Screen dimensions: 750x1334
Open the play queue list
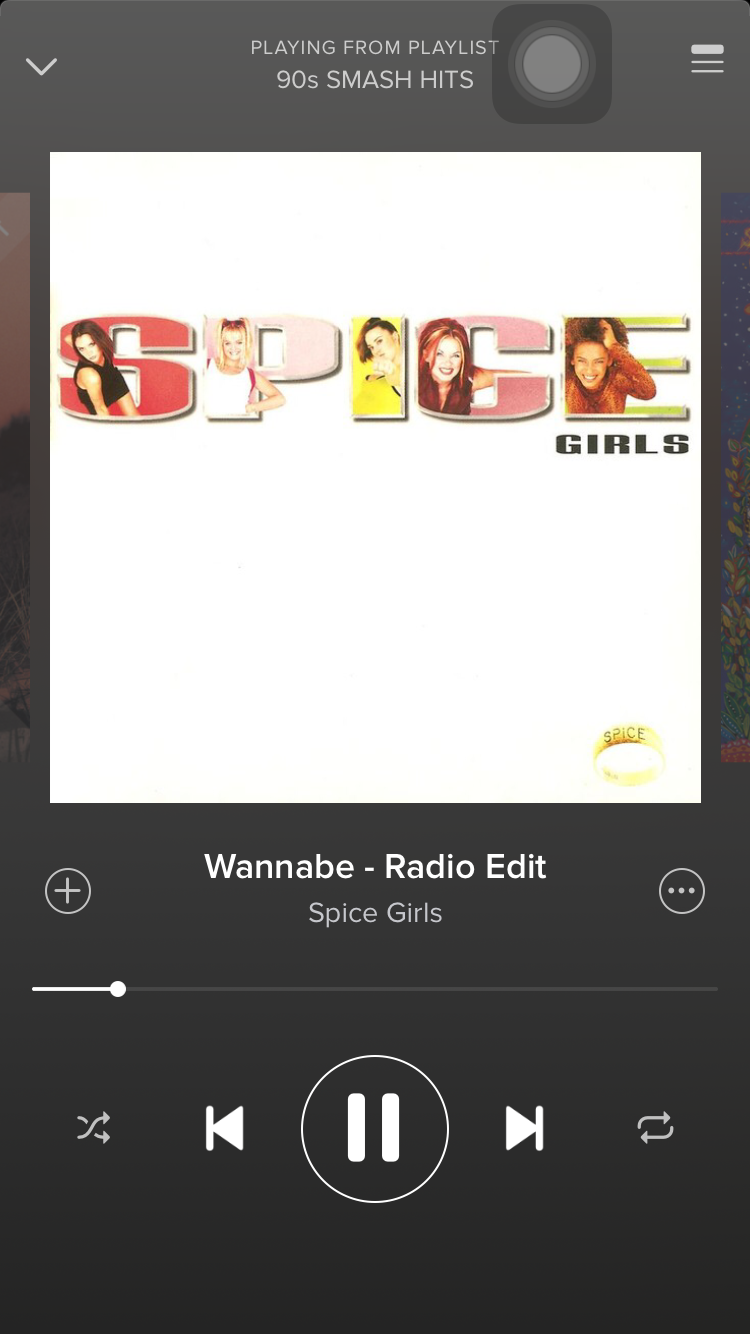(707, 60)
